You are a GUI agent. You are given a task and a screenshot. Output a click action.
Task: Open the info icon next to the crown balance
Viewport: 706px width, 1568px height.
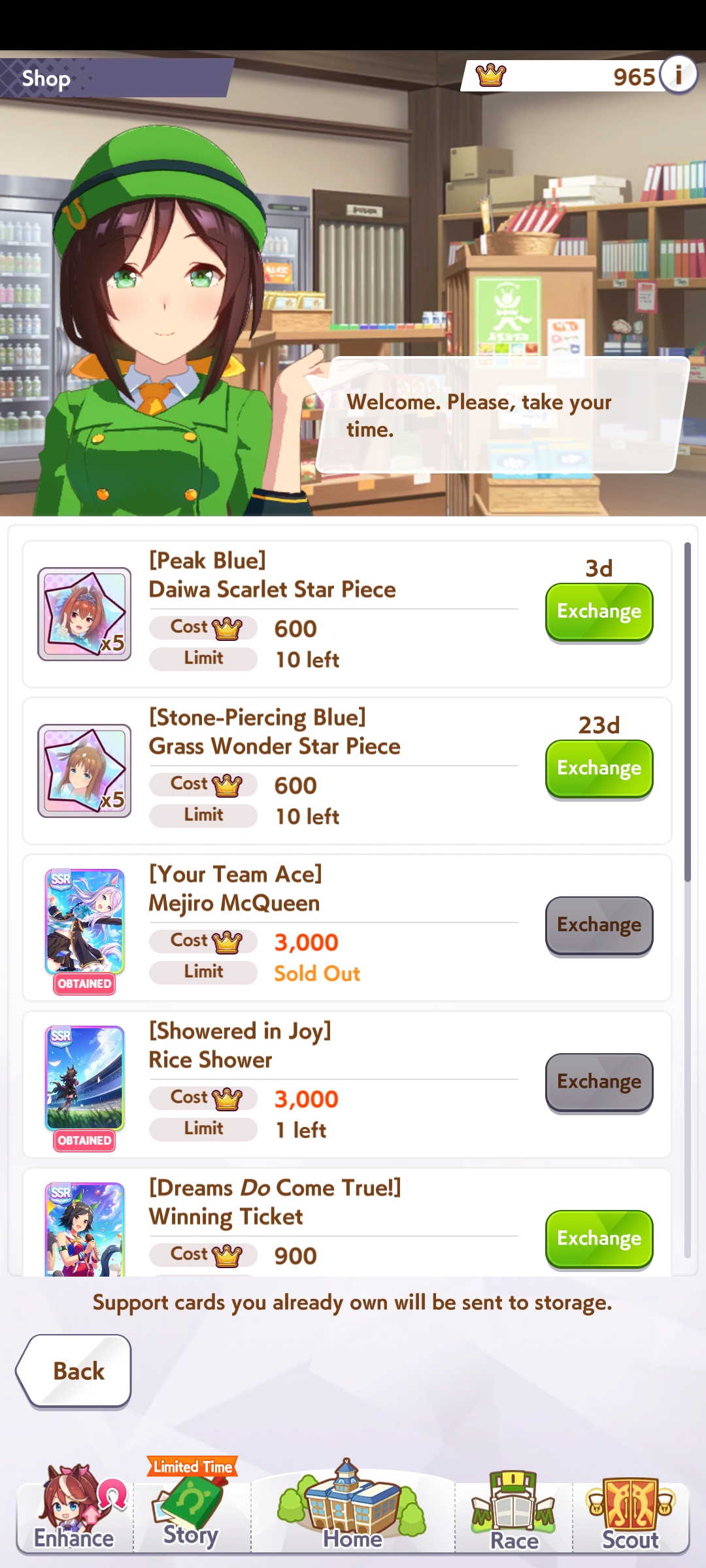[679, 75]
